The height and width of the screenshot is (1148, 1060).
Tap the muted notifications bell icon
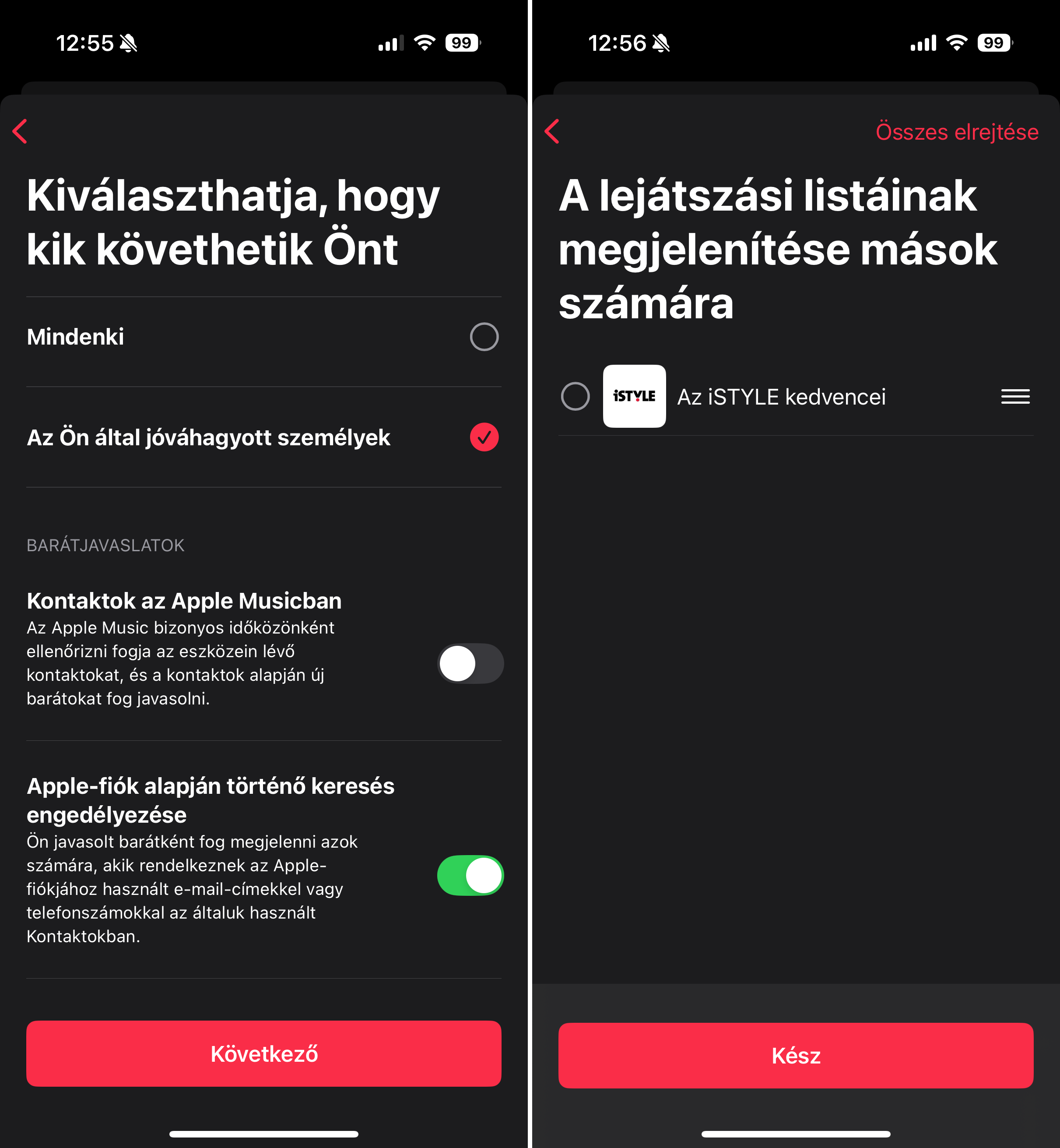(127, 42)
